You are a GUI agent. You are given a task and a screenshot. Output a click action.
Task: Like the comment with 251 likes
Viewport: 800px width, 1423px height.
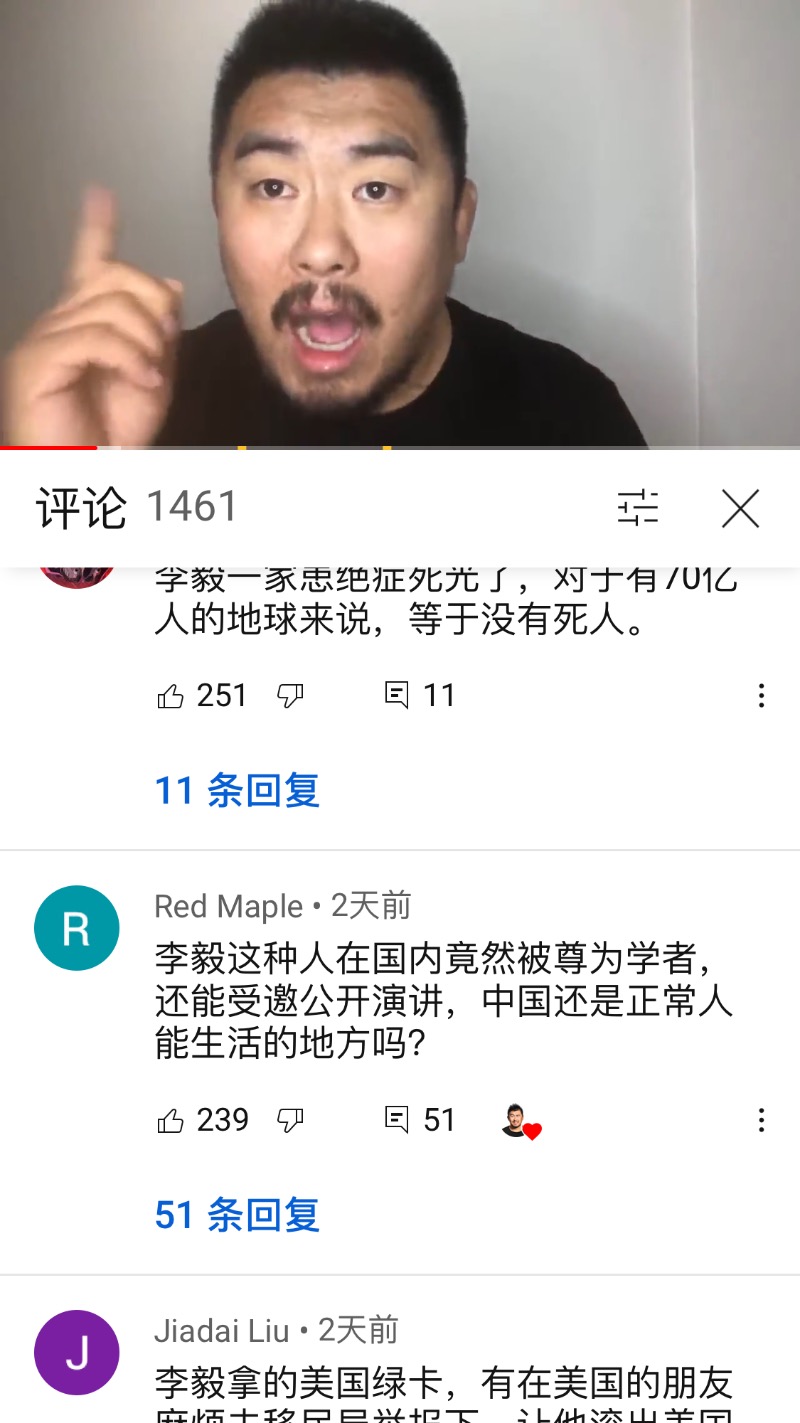point(171,696)
